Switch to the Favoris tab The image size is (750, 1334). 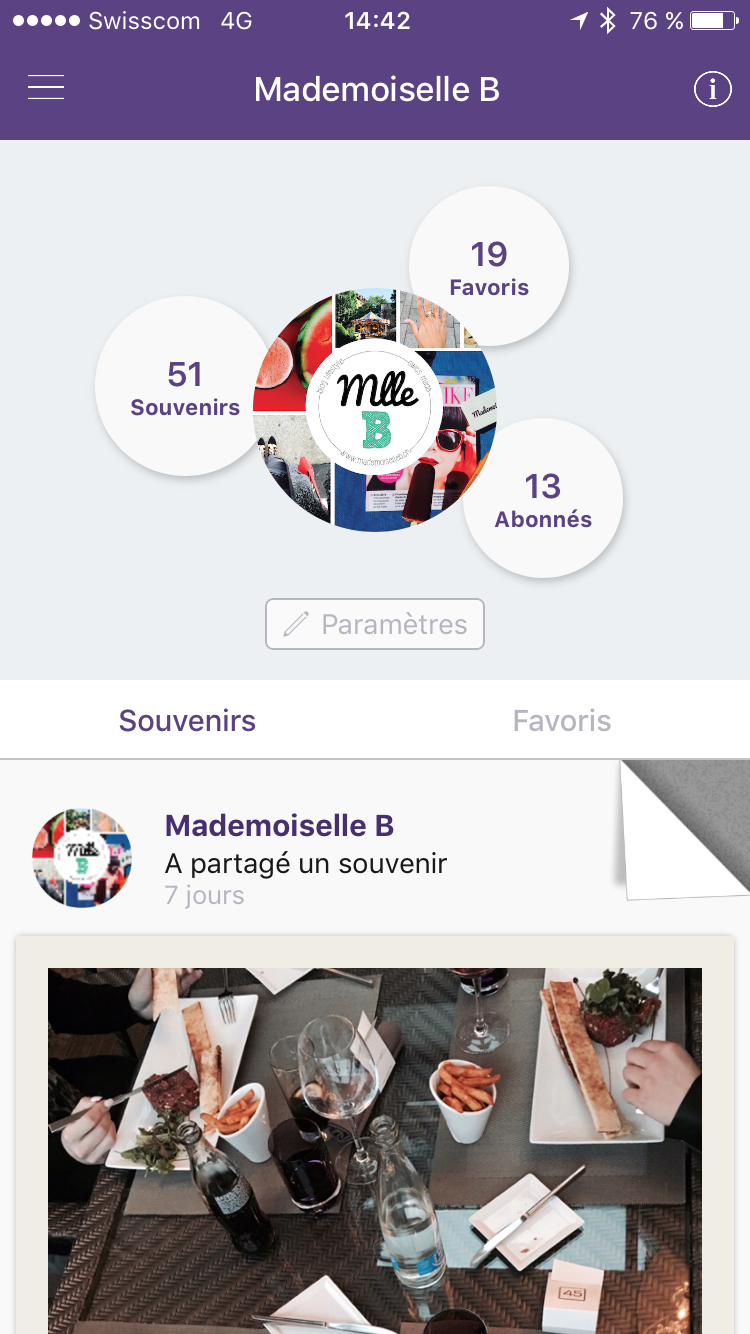point(561,720)
